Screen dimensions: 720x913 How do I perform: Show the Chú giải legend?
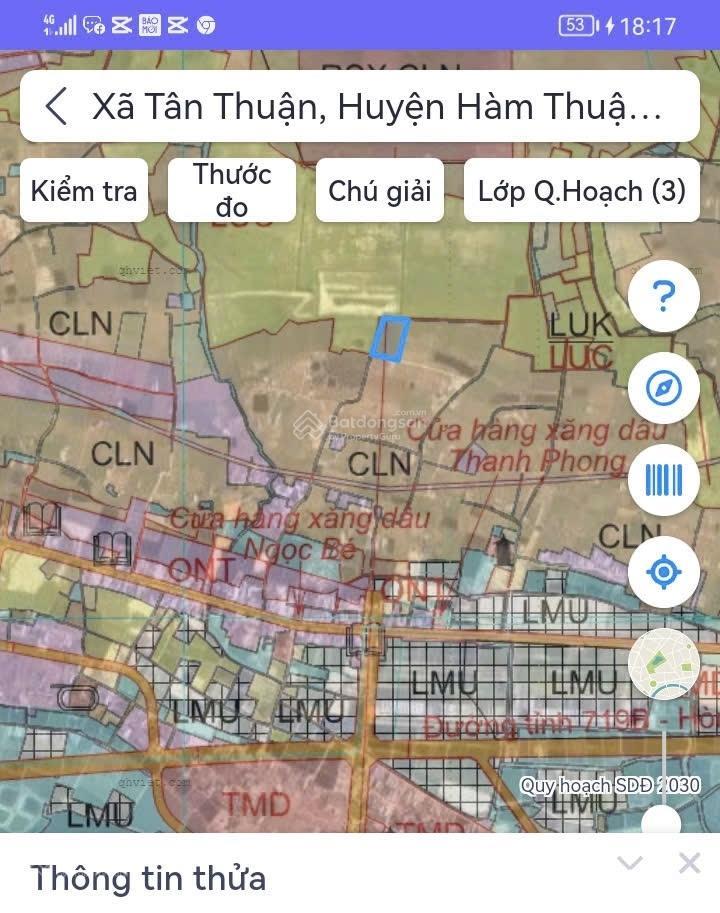[x=380, y=190]
